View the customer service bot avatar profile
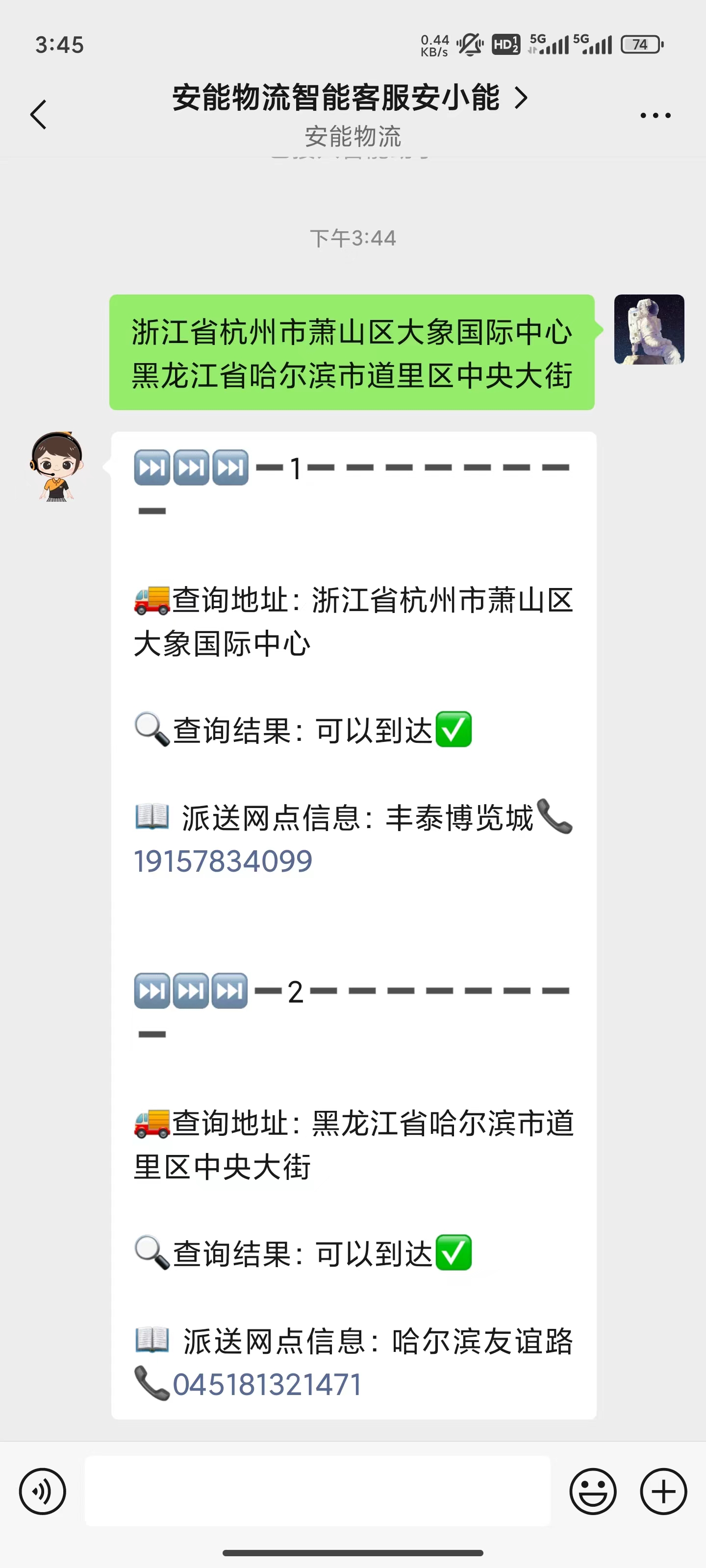 coord(57,466)
